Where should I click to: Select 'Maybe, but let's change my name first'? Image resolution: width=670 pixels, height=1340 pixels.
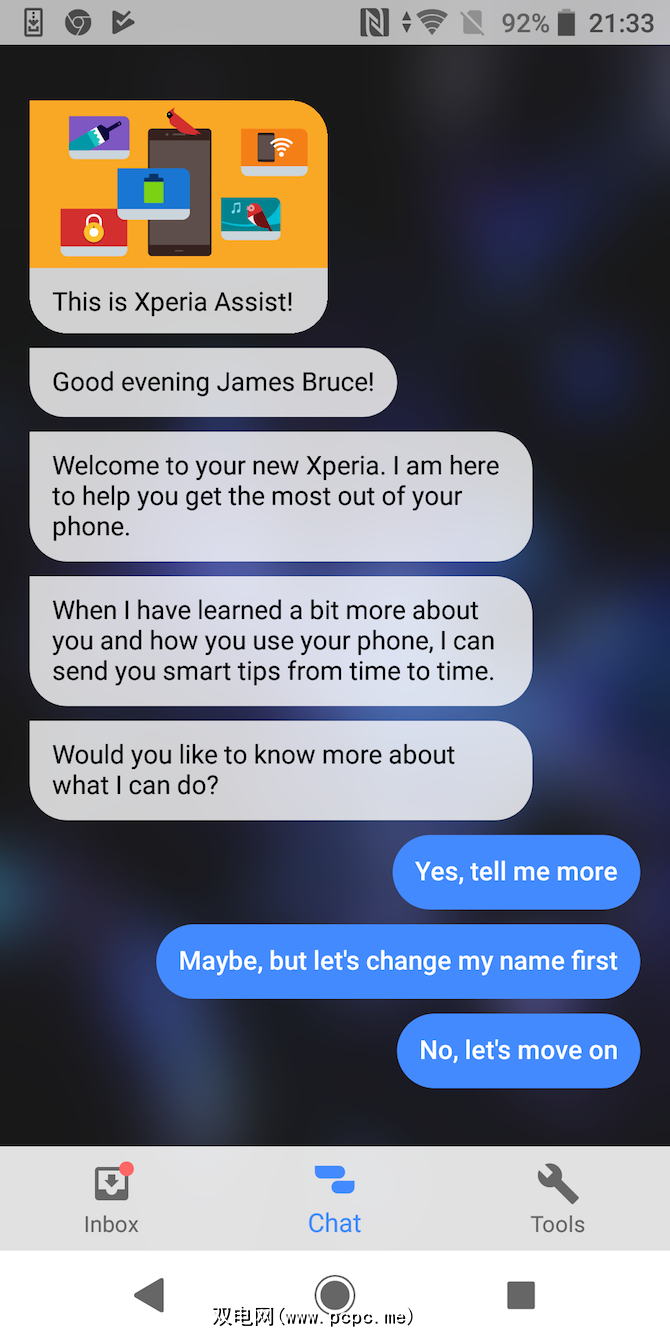pyautogui.click(x=398, y=961)
